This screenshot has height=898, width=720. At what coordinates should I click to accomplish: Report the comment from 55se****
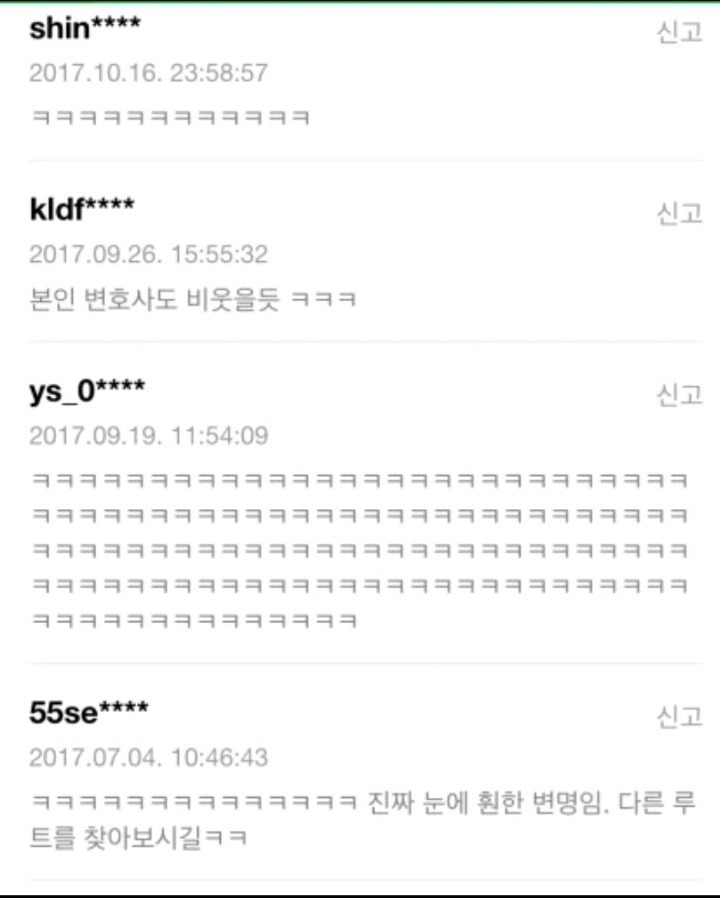(679, 717)
